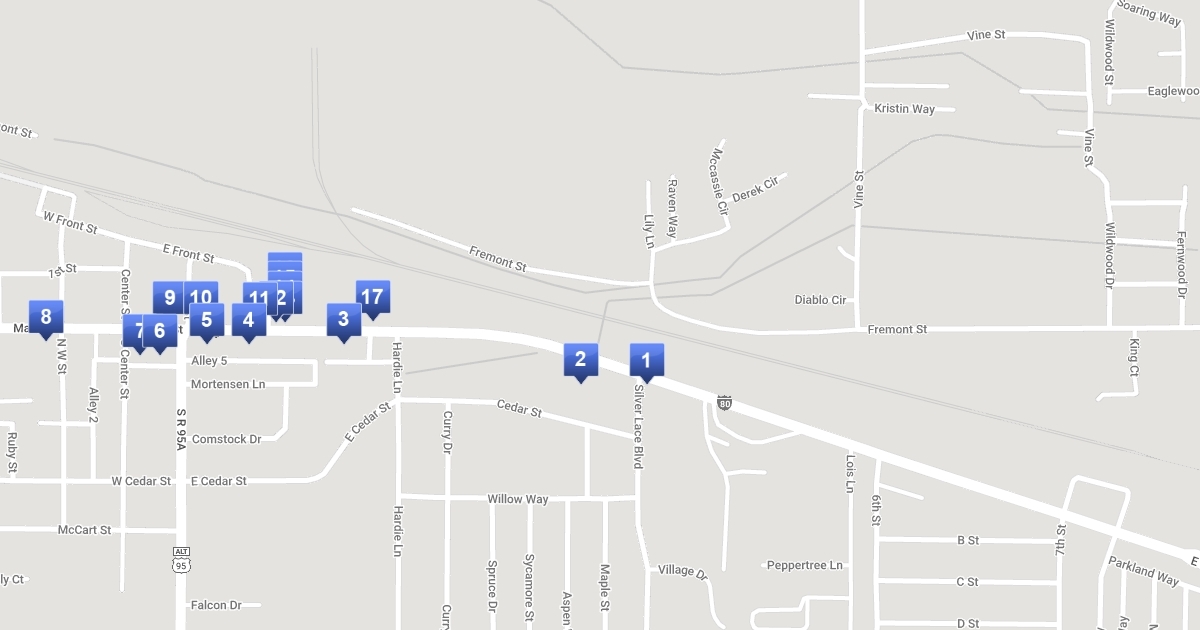Choose map marker number 6
The height and width of the screenshot is (630, 1200).
pyautogui.click(x=161, y=332)
